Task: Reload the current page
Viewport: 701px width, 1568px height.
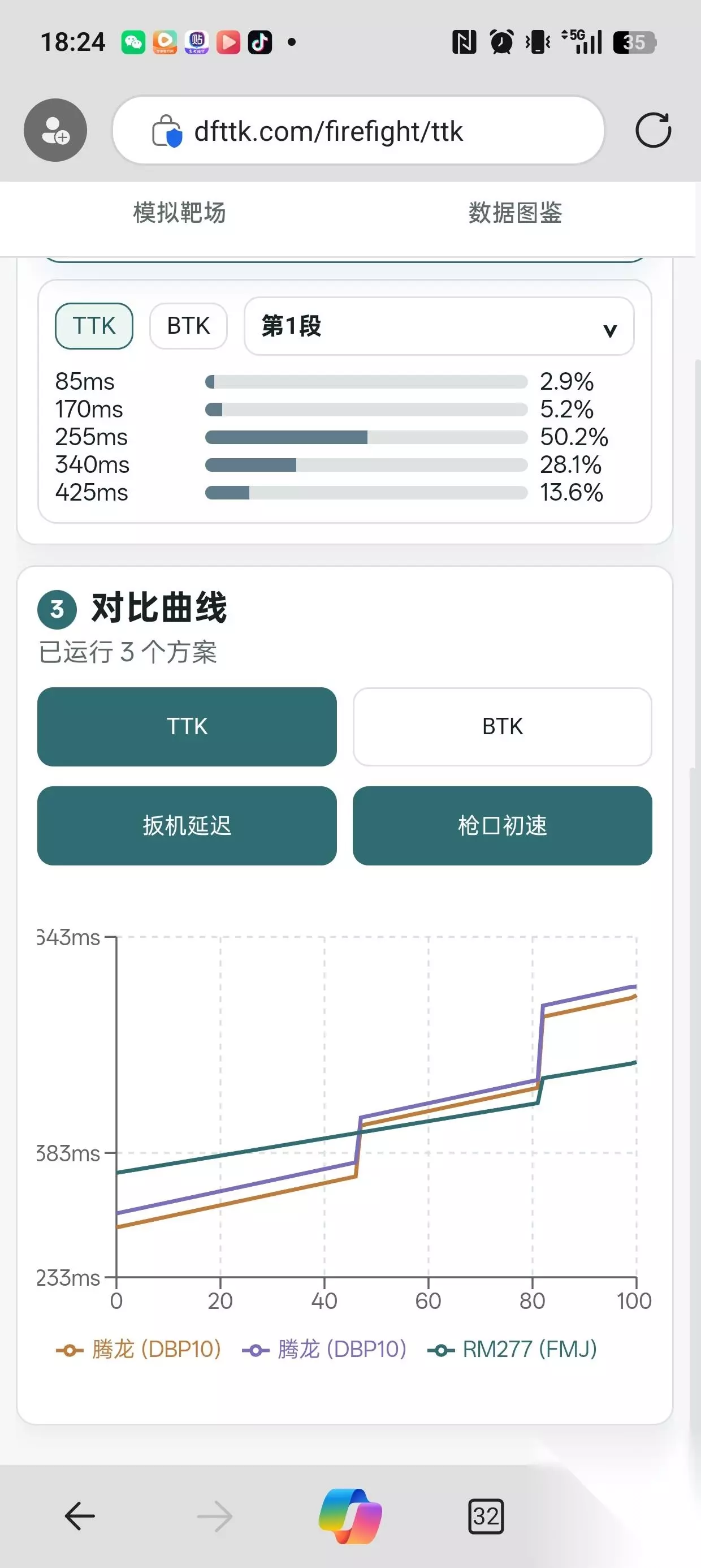Action: tap(653, 130)
